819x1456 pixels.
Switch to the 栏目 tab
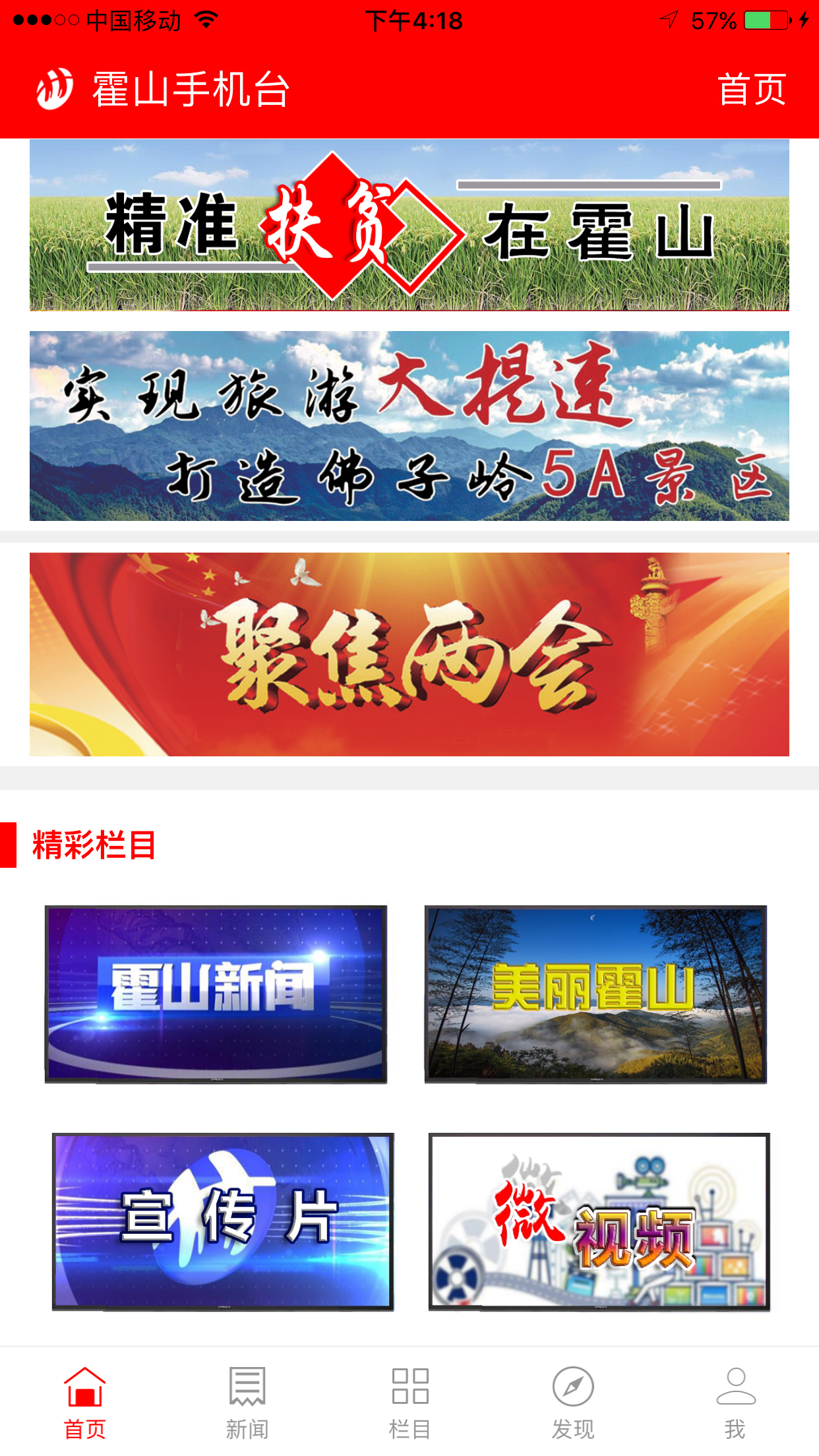(x=409, y=1402)
